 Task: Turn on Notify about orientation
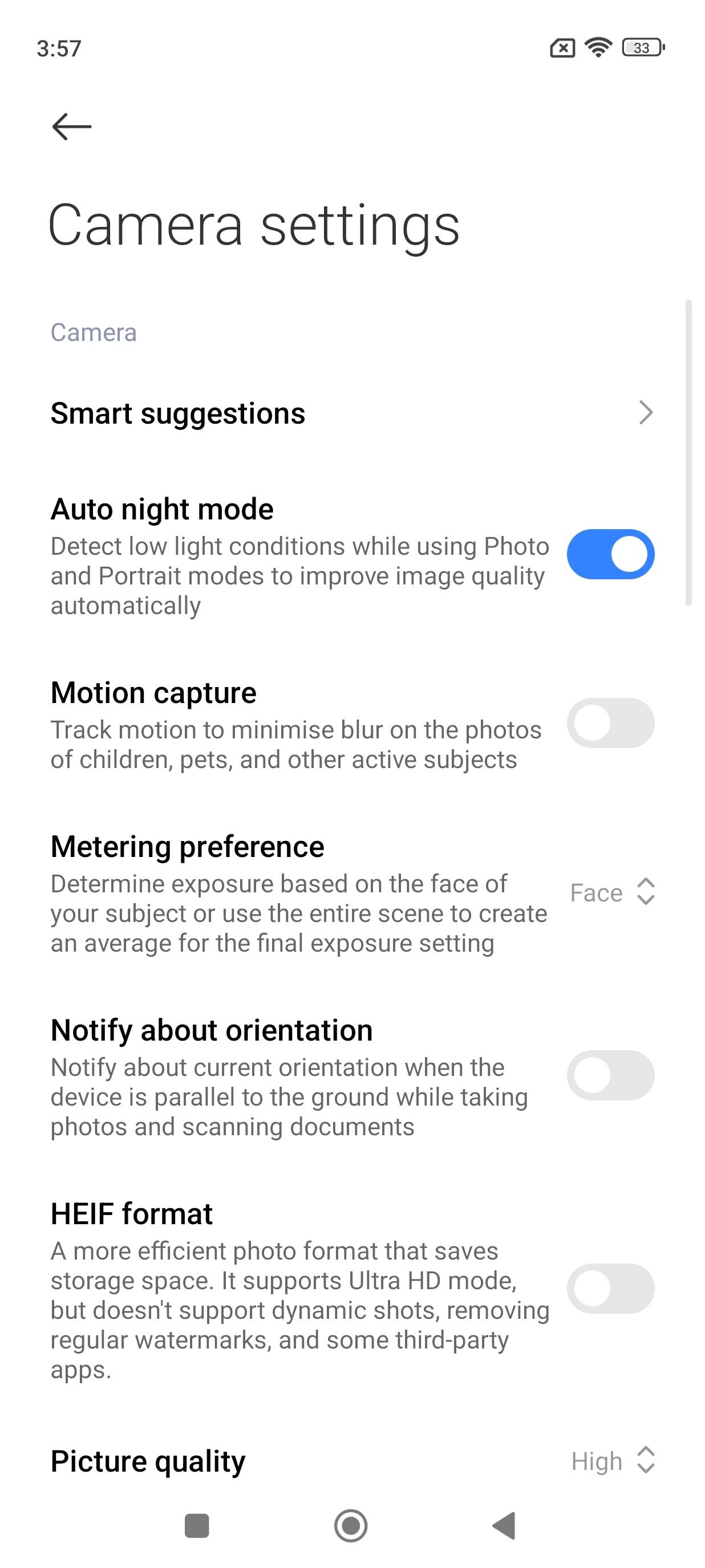pyautogui.click(x=611, y=1075)
